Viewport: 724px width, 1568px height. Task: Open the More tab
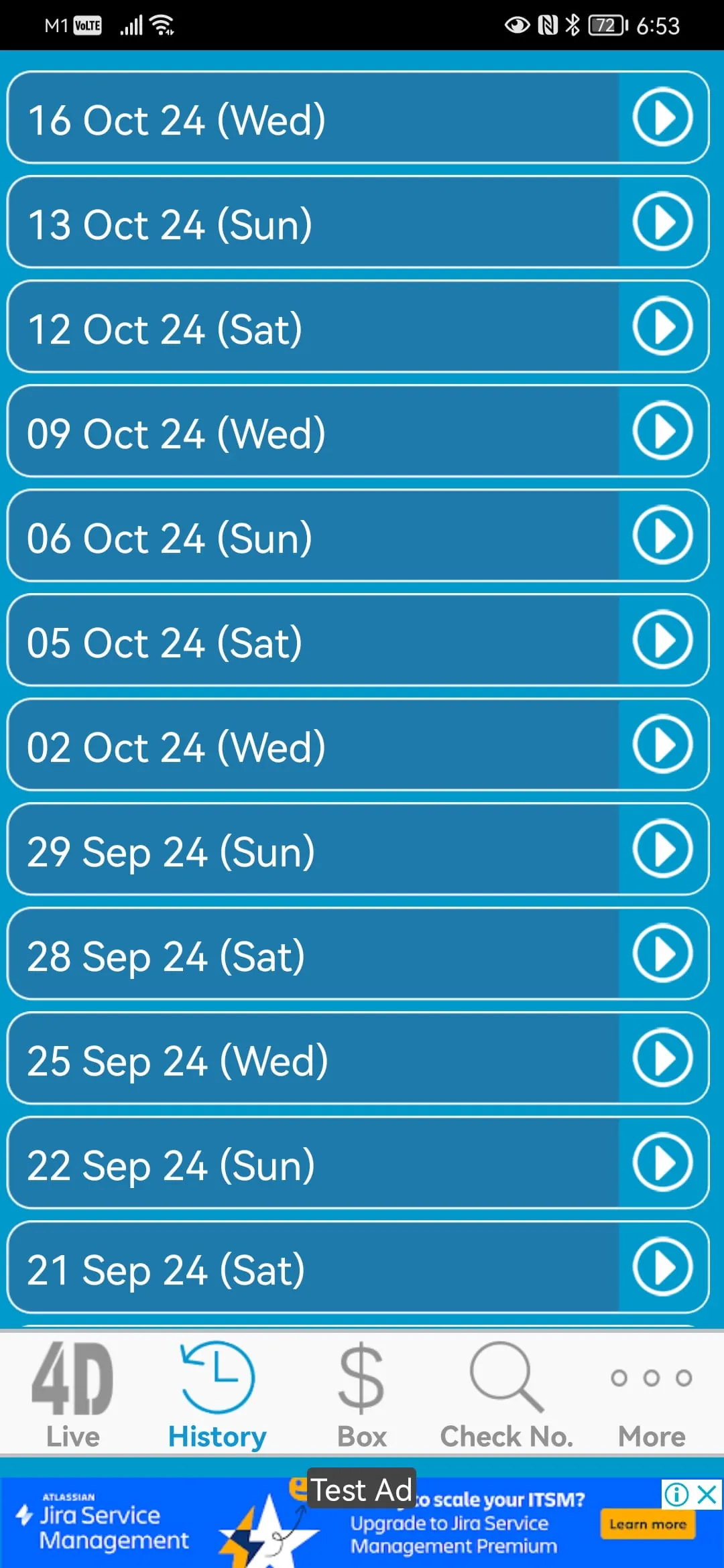652,1395
